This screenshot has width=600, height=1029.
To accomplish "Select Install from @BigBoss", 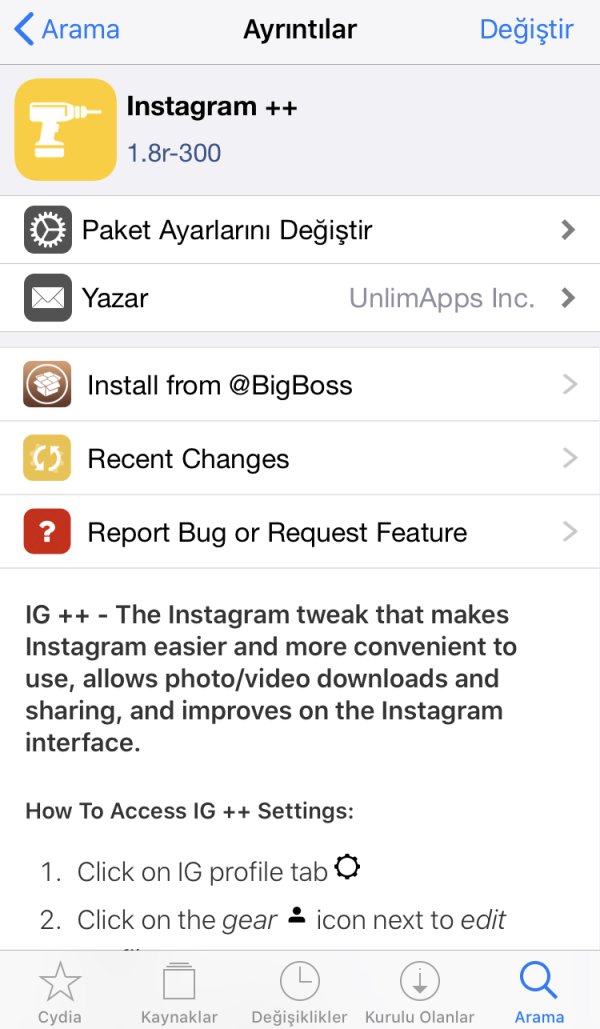I will tap(300, 385).
